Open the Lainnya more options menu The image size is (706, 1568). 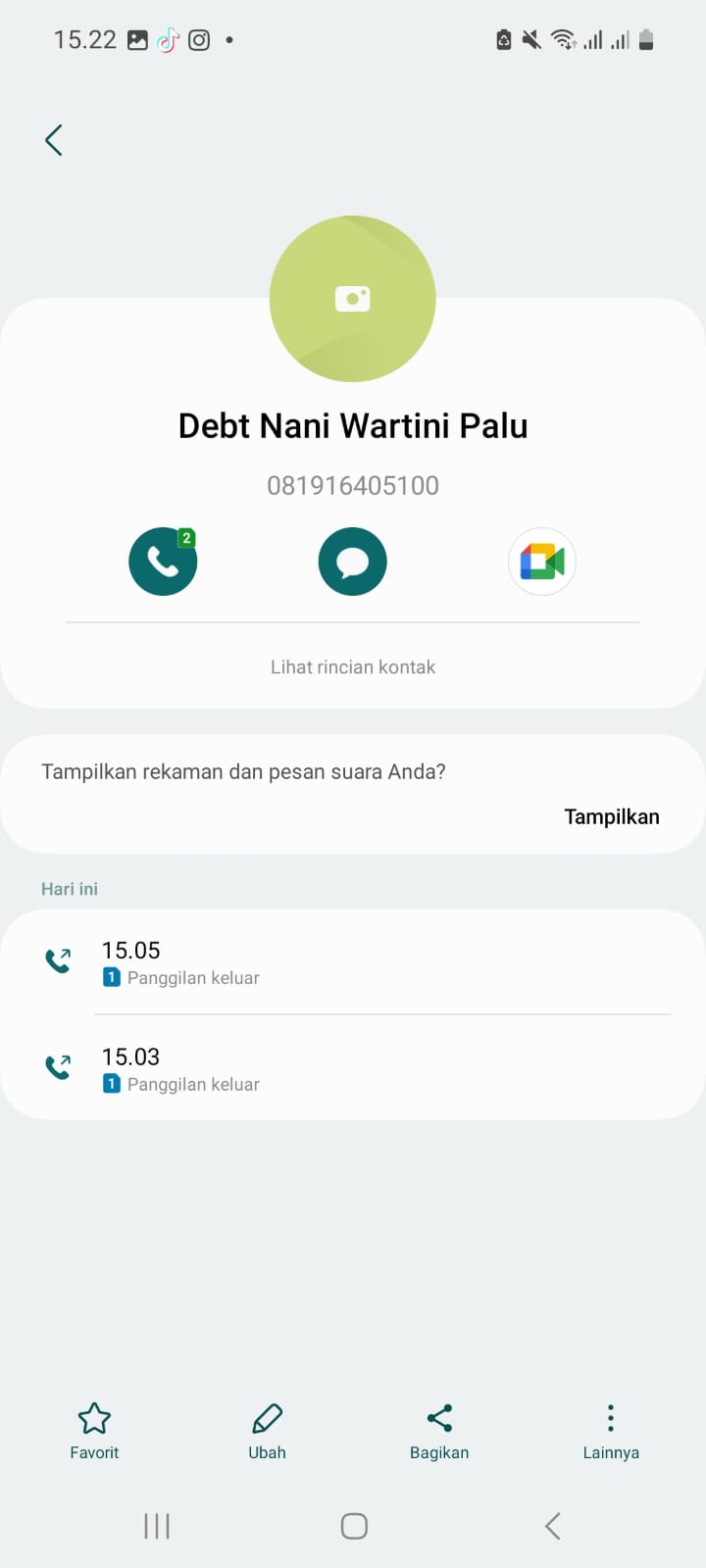(611, 1431)
